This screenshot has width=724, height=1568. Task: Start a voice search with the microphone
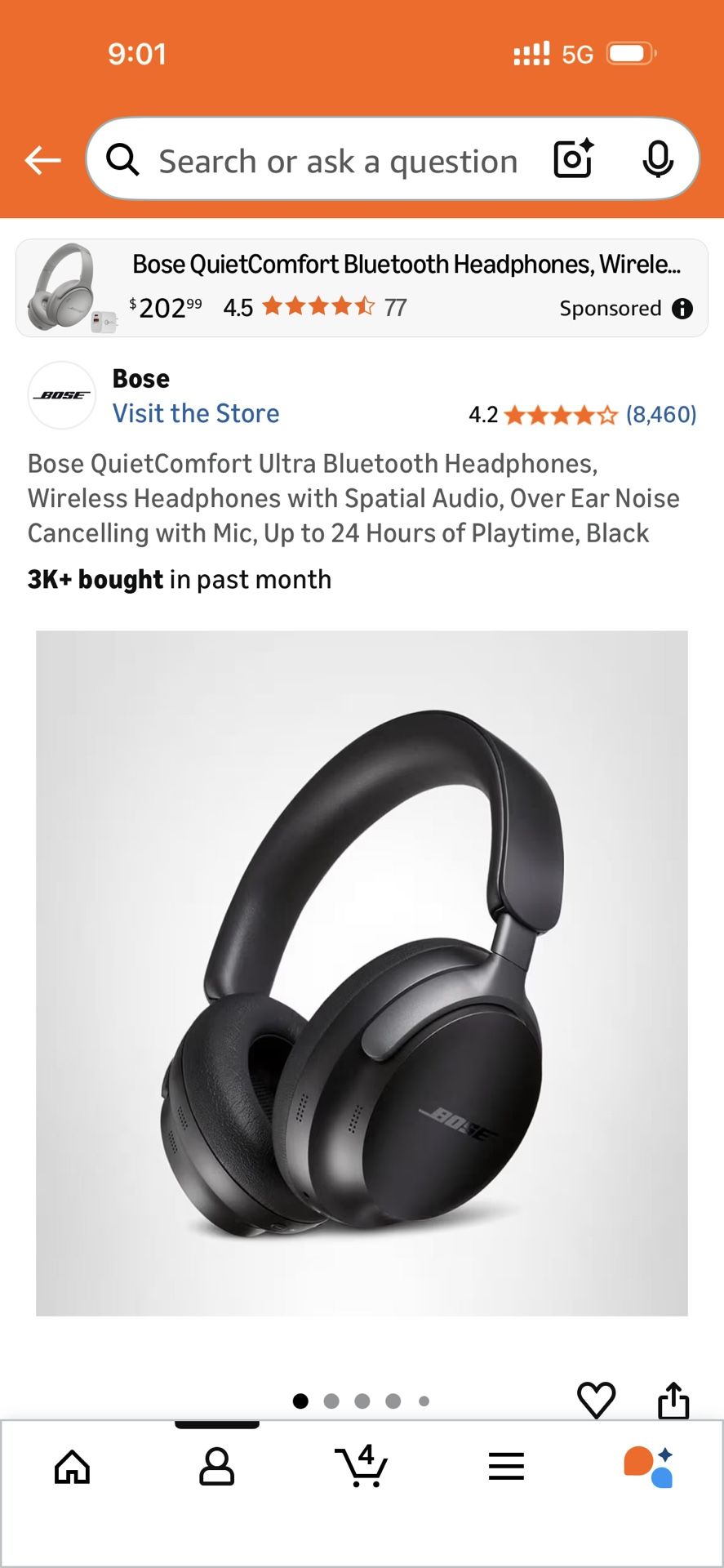coord(658,160)
